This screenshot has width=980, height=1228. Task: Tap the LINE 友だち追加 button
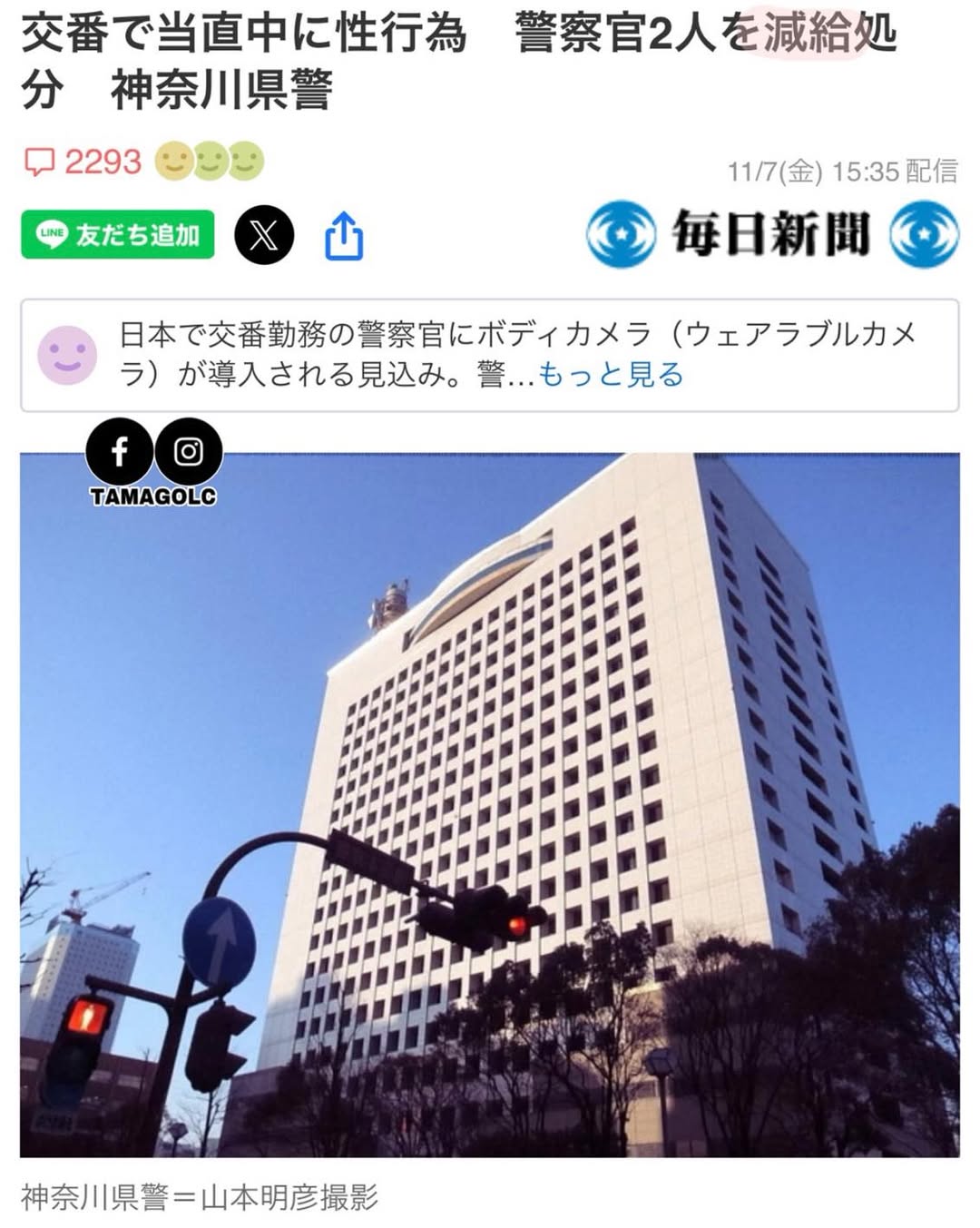tap(118, 235)
